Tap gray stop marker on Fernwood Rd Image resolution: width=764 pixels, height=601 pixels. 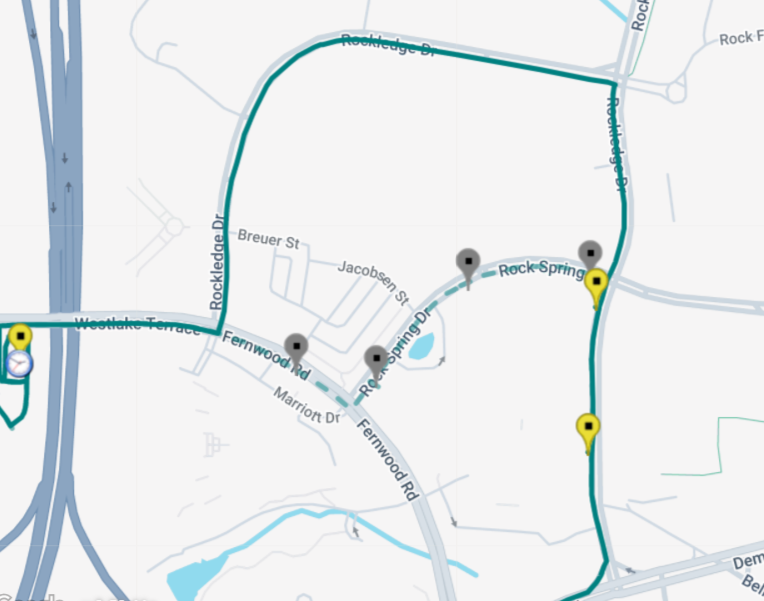click(x=296, y=347)
